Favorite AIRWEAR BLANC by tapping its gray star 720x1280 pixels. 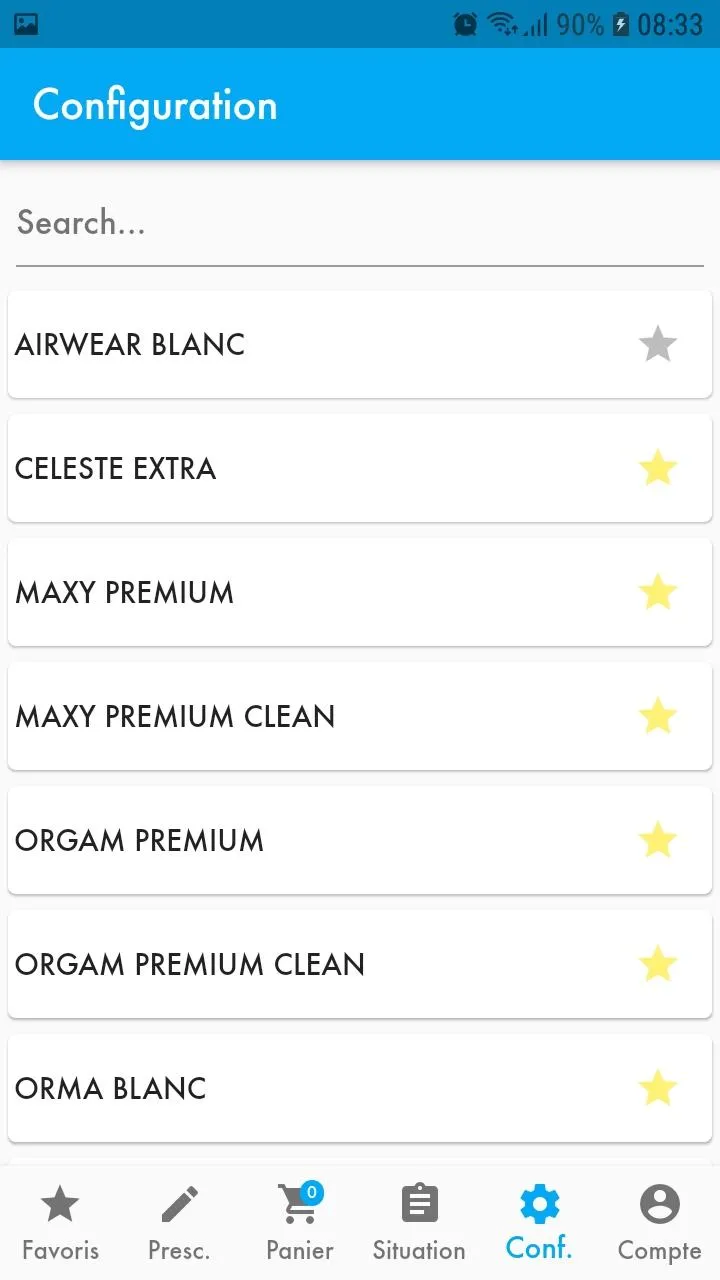click(658, 344)
